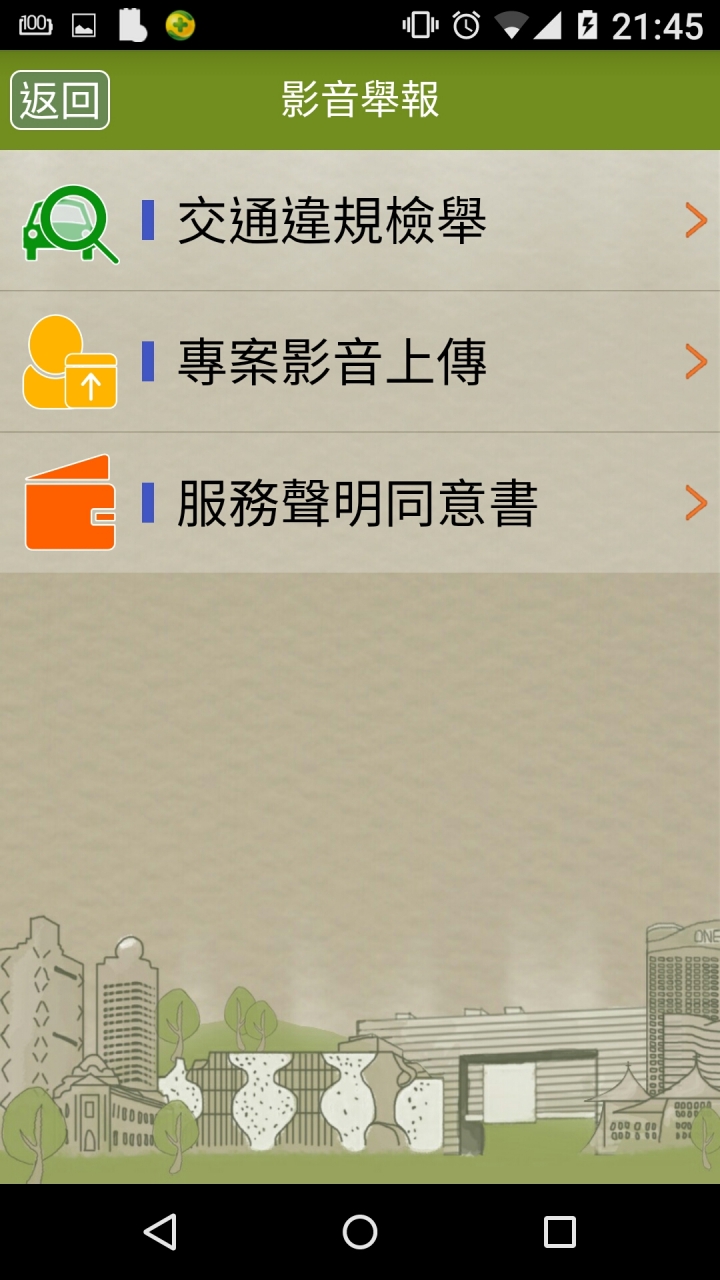Open the recent apps overview
The height and width of the screenshot is (1280, 720).
tap(559, 1232)
